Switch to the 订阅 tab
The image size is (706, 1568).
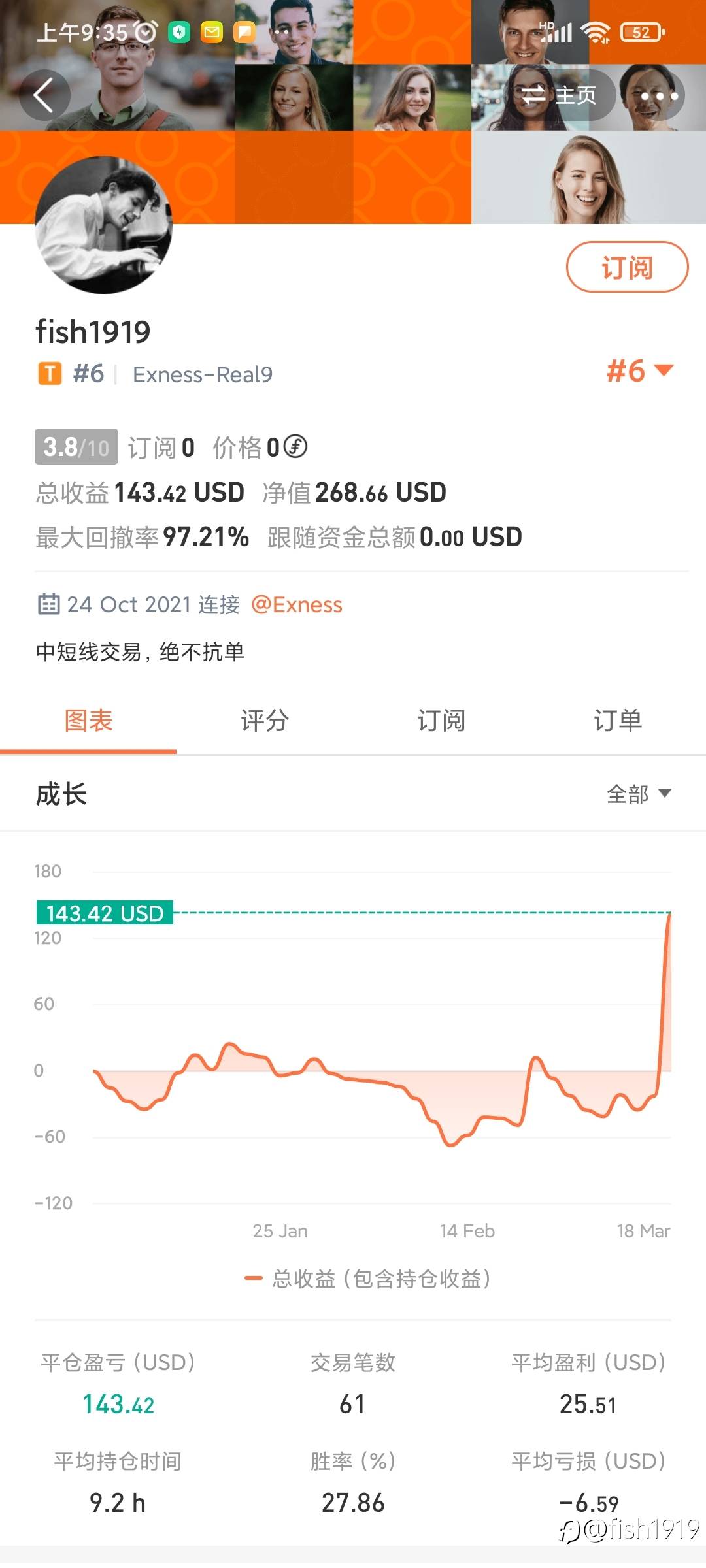pyautogui.click(x=441, y=721)
